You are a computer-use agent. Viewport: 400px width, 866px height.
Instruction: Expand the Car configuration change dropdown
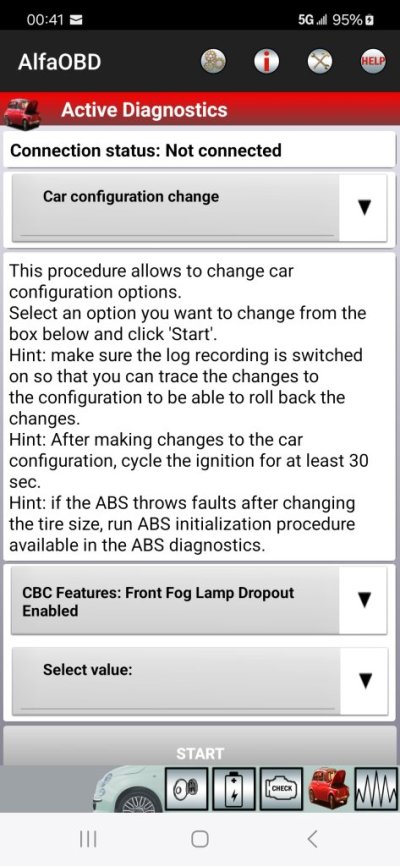pyautogui.click(x=199, y=207)
